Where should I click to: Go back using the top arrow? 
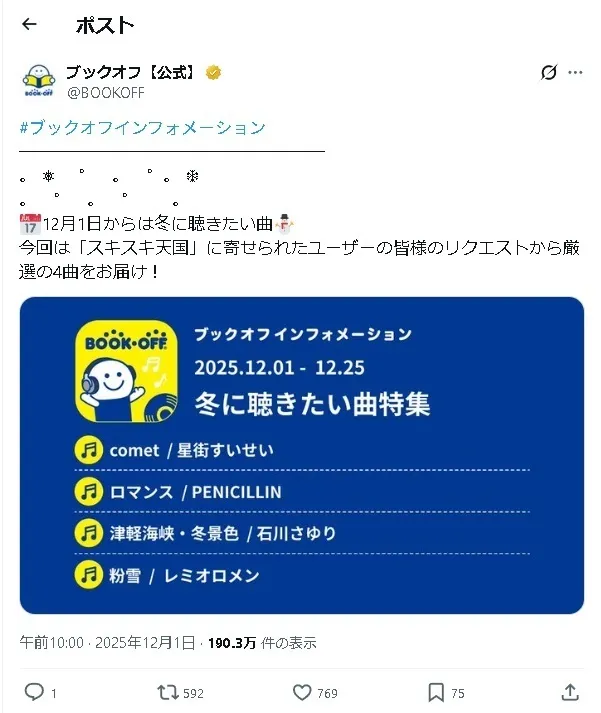coord(29,25)
